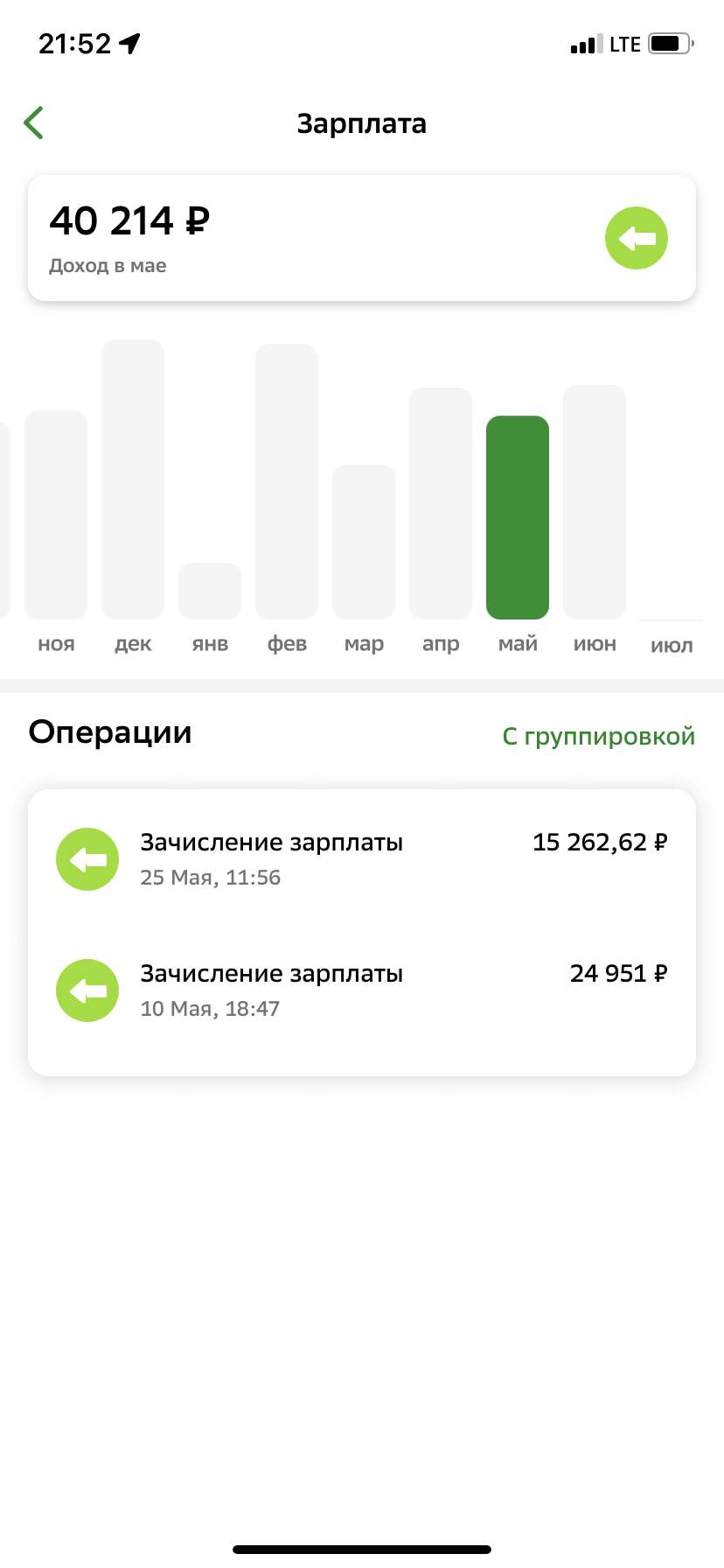Viewport: 724px width, 1568px height.
Task: Select the янв bar in the chart
Action: [x=210, y=591]
